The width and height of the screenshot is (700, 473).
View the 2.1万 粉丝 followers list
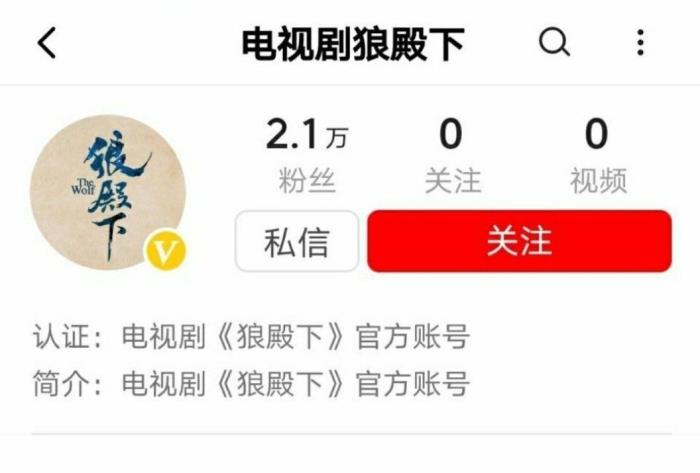(x=307, y=155)
